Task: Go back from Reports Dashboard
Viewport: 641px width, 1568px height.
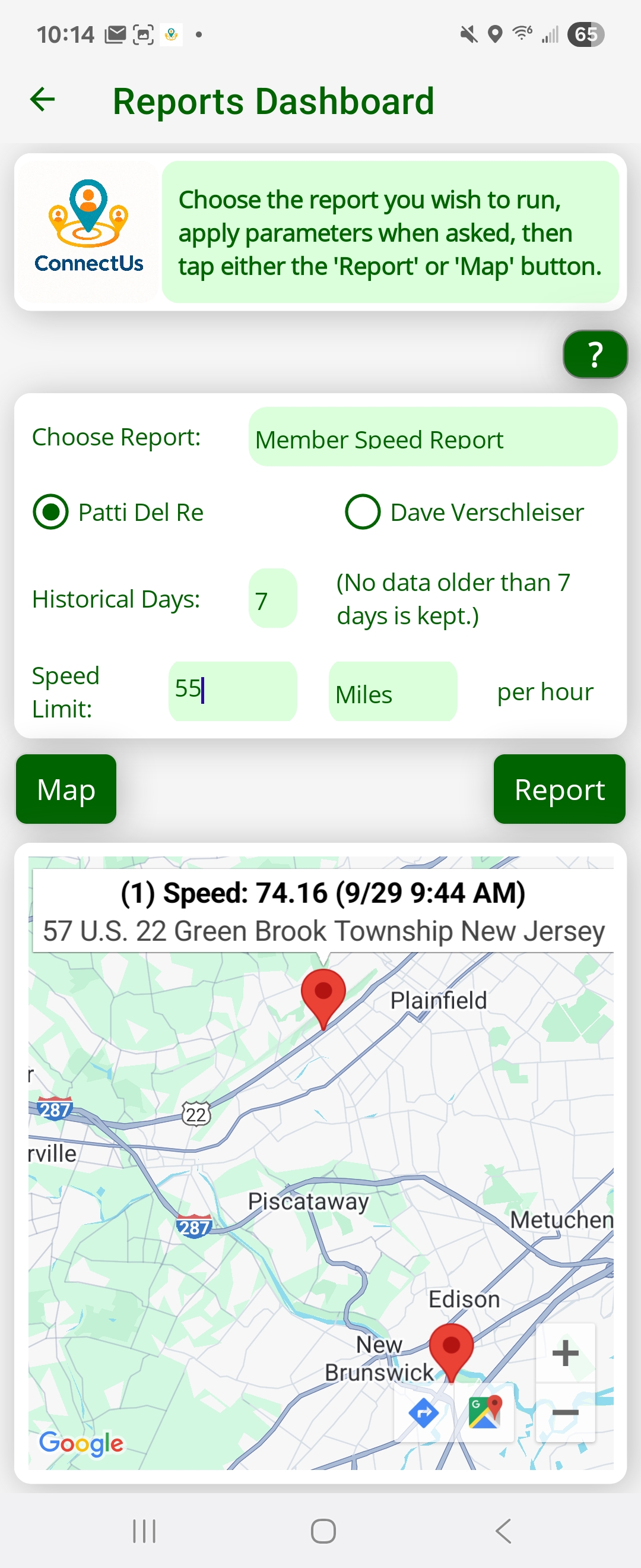Action: [43, 100]
